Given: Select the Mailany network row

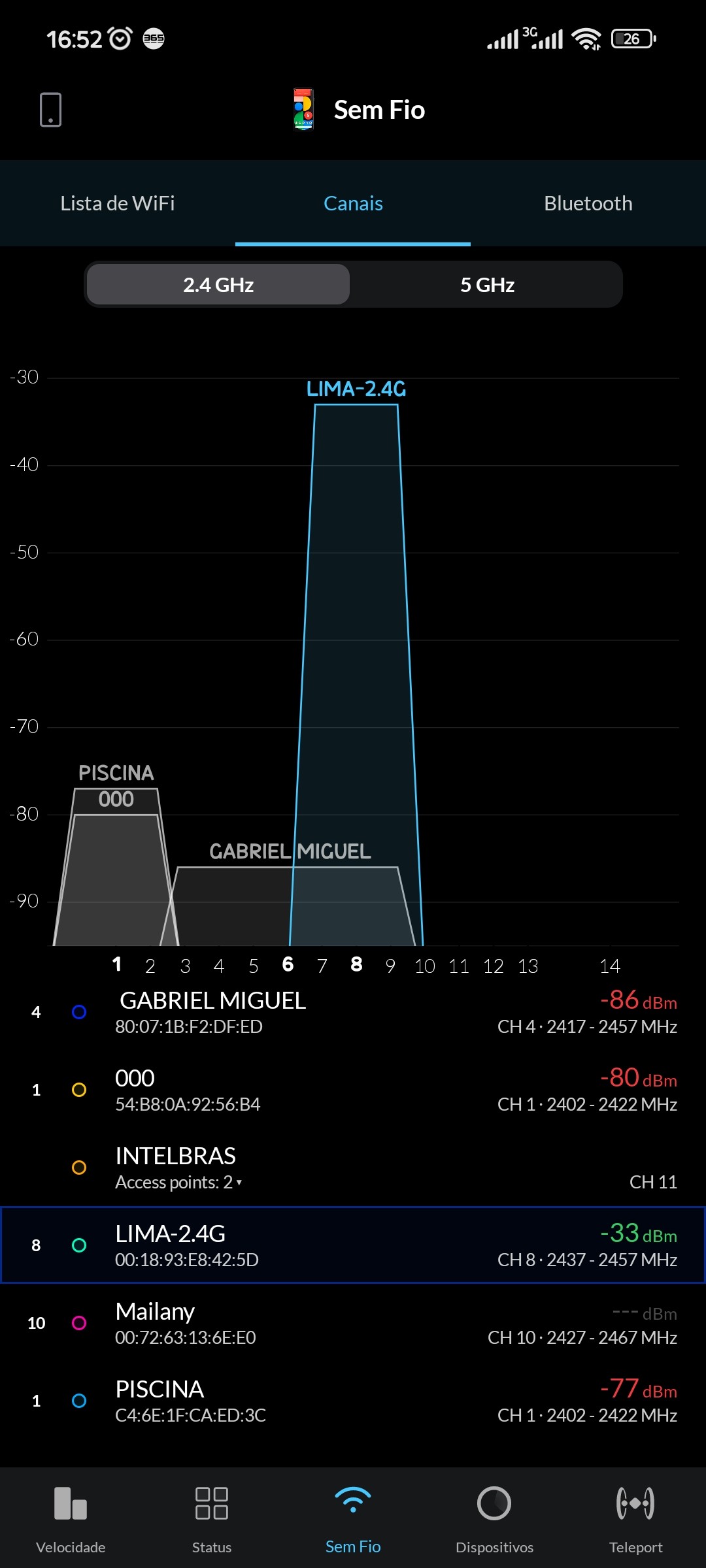Looking at the screenshot, I should click(x=353, y=1323).
